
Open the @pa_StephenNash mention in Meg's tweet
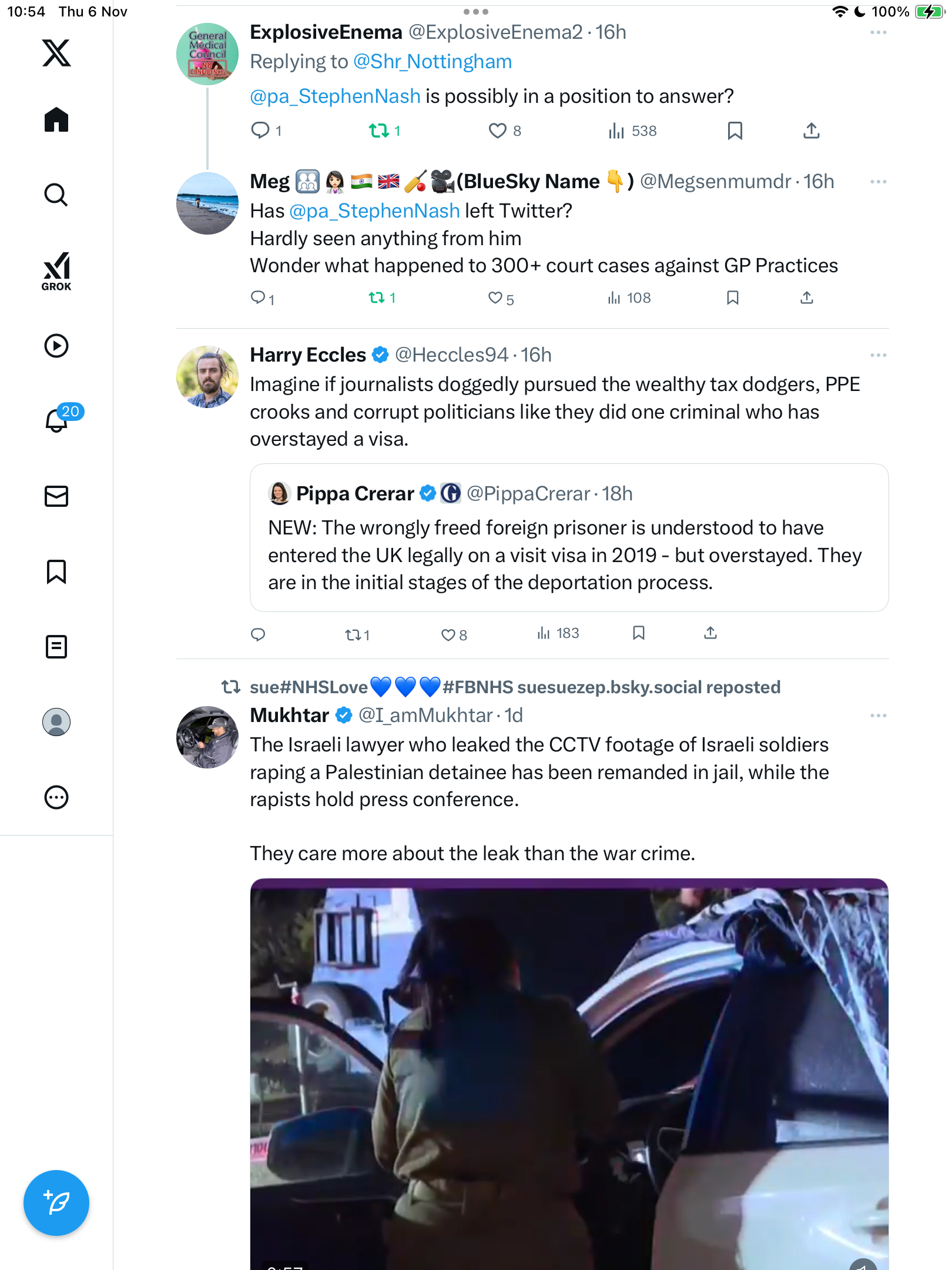pyautogui.click(x=374, y=211)
